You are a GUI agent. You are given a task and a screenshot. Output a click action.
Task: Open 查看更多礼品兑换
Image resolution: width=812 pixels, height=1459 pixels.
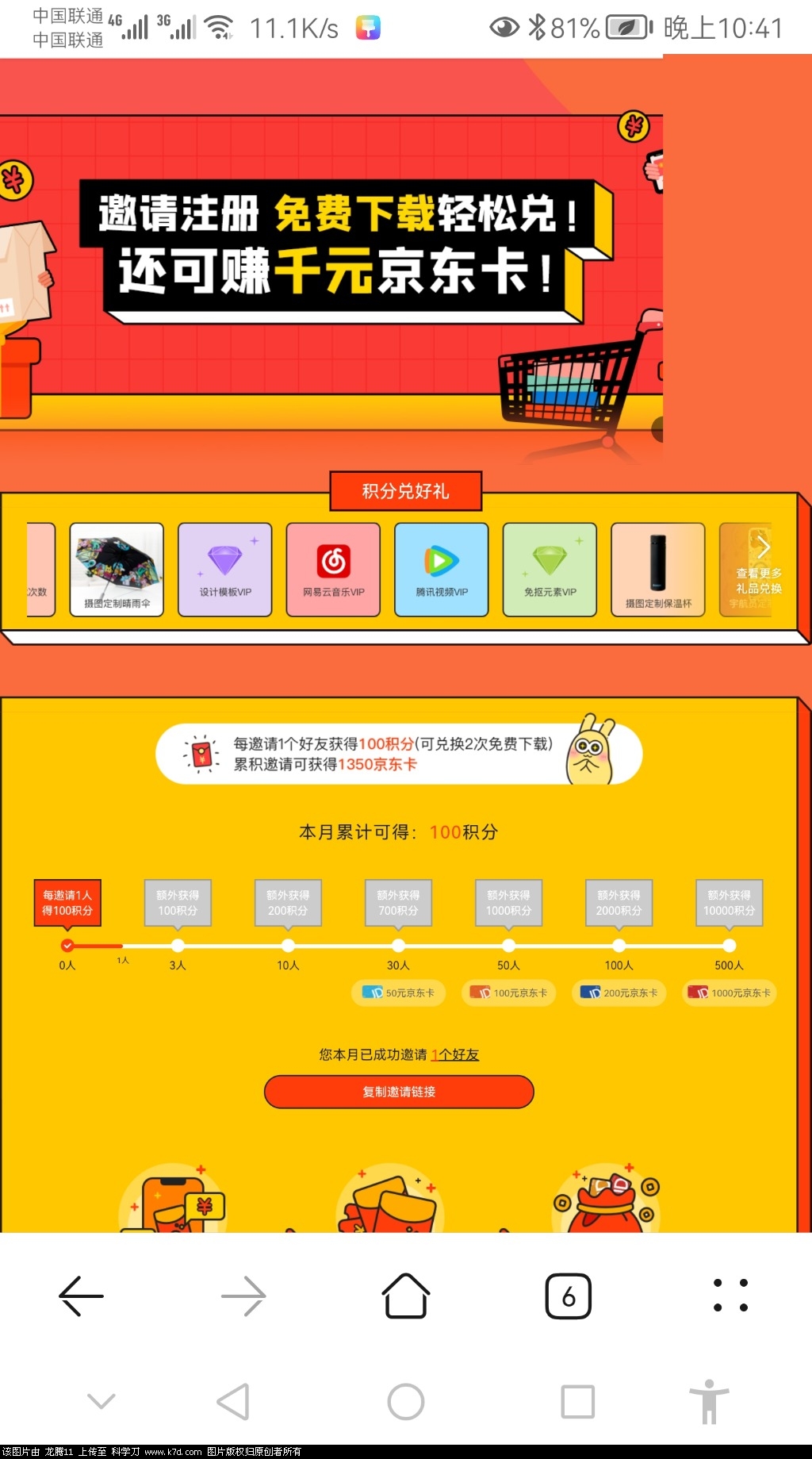758,570
